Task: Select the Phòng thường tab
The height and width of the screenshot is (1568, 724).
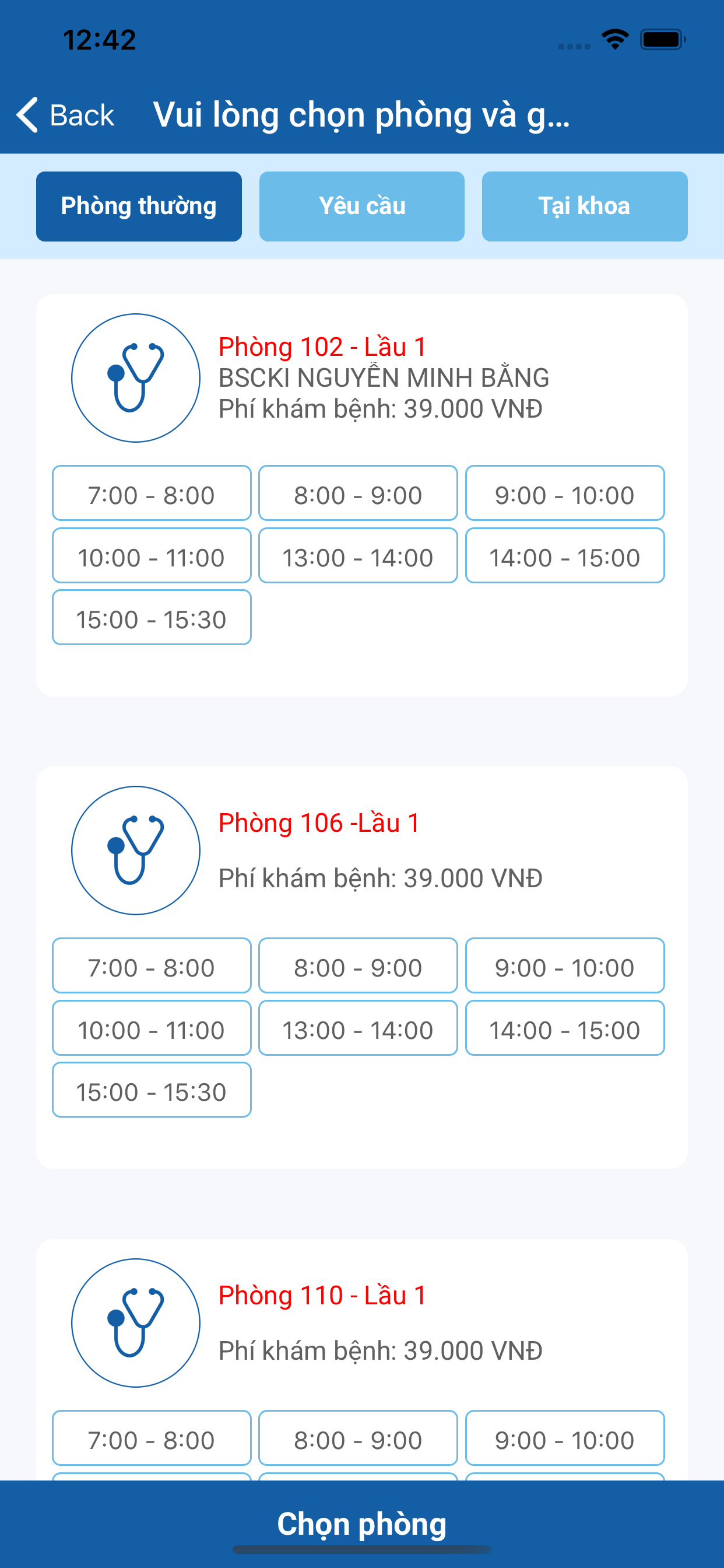Action: click(139, 206)
